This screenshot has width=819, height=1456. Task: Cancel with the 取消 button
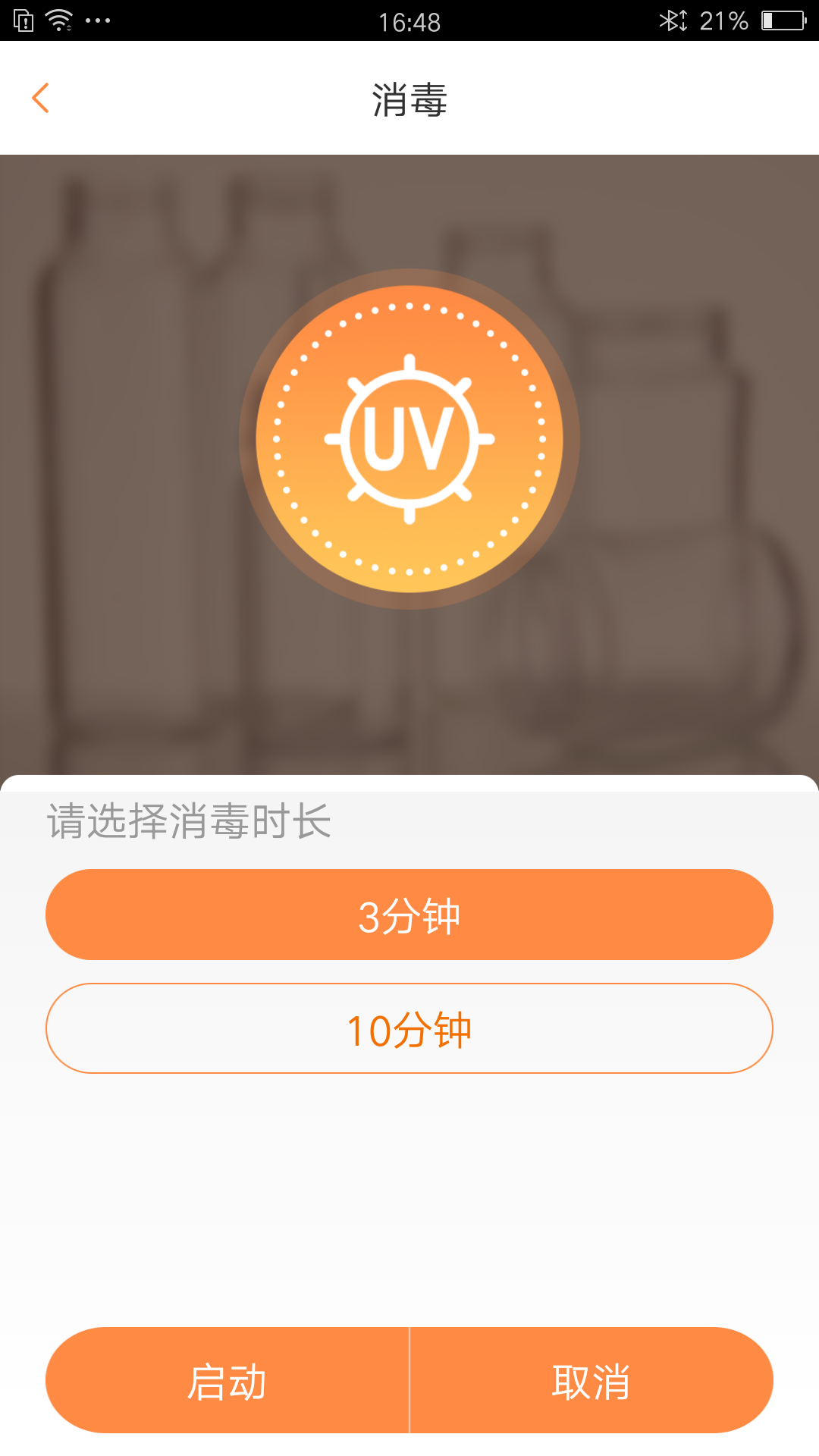[591, 1381]
